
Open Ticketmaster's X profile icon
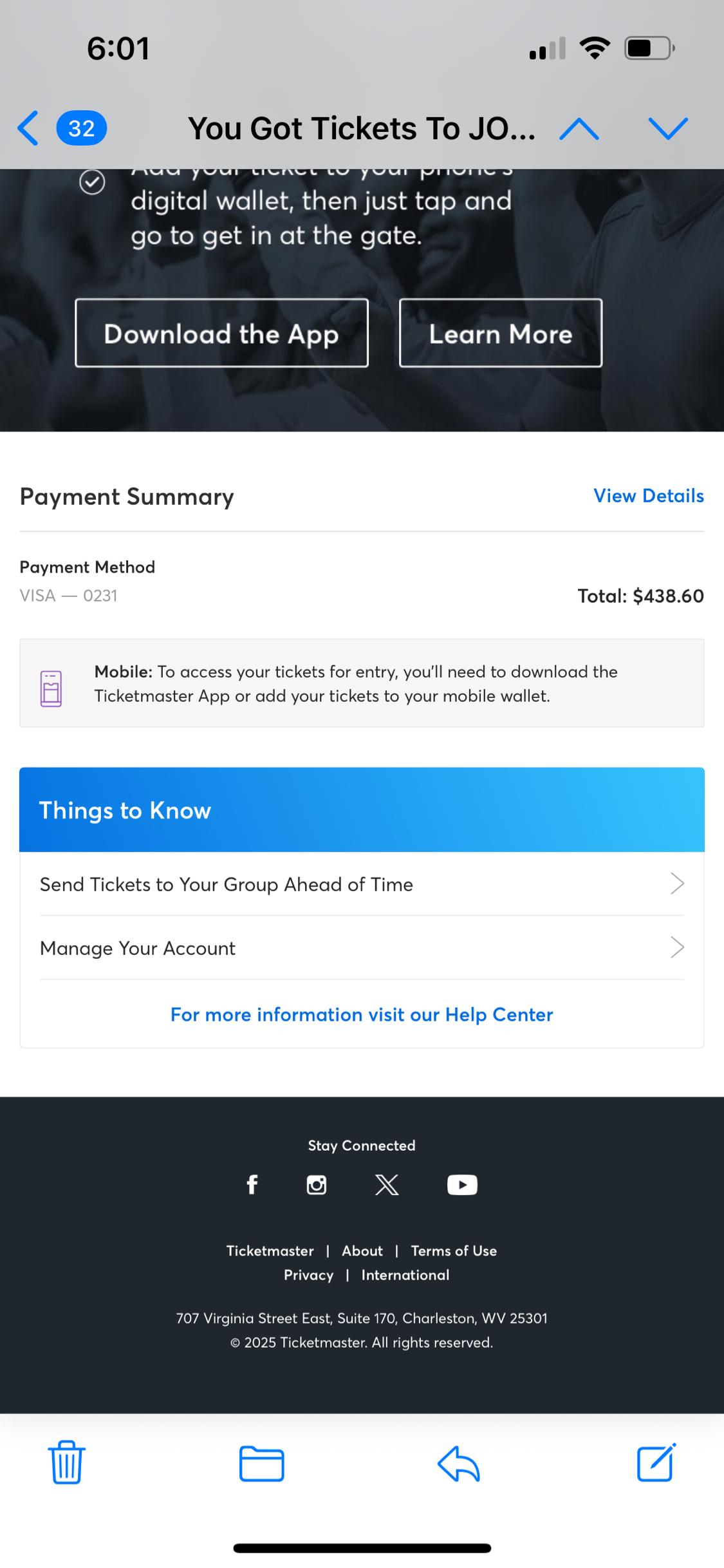click(x=387, y=1185)
